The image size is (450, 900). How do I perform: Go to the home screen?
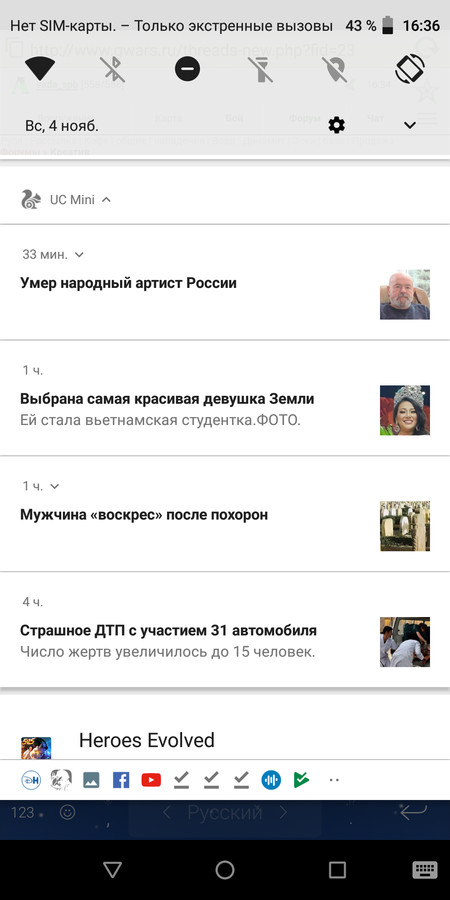(x=225, y=870)
